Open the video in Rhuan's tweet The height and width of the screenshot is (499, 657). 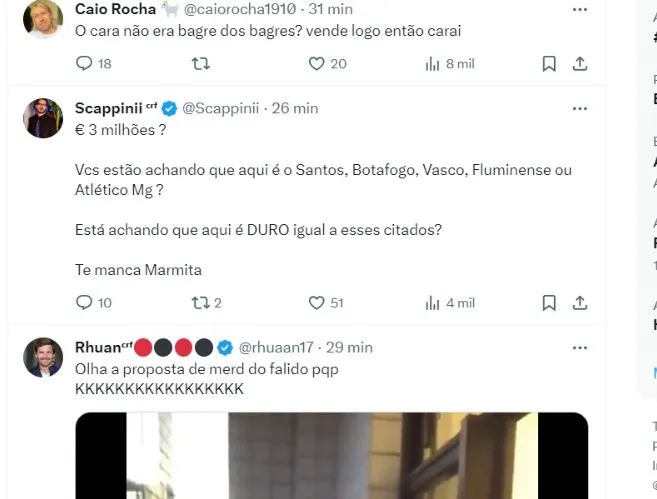(331, 456)
